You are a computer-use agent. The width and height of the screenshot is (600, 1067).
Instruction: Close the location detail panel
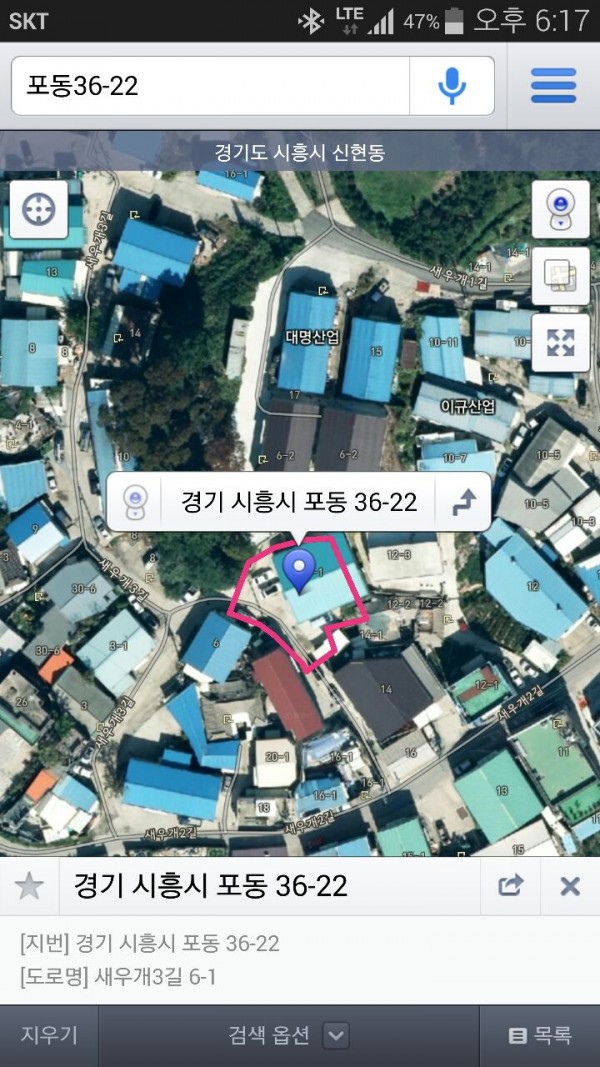[x=570, y=886]
